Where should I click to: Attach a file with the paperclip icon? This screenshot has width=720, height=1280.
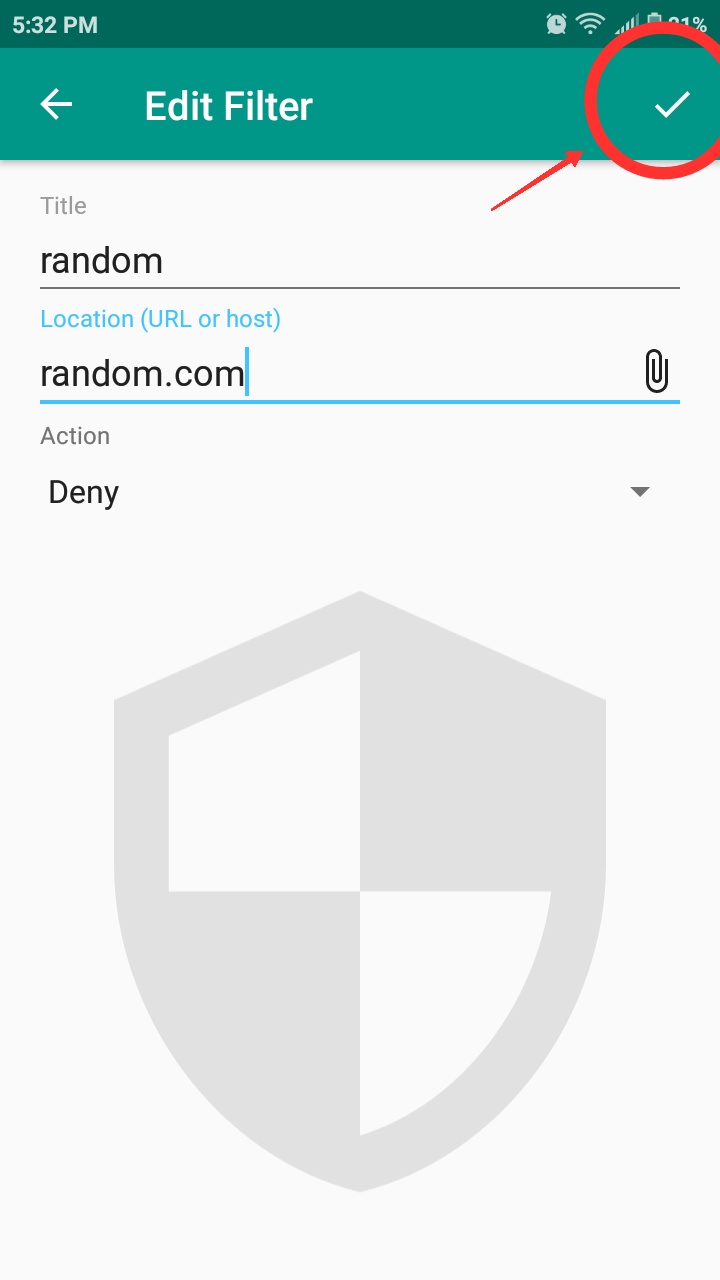point(656,371)
